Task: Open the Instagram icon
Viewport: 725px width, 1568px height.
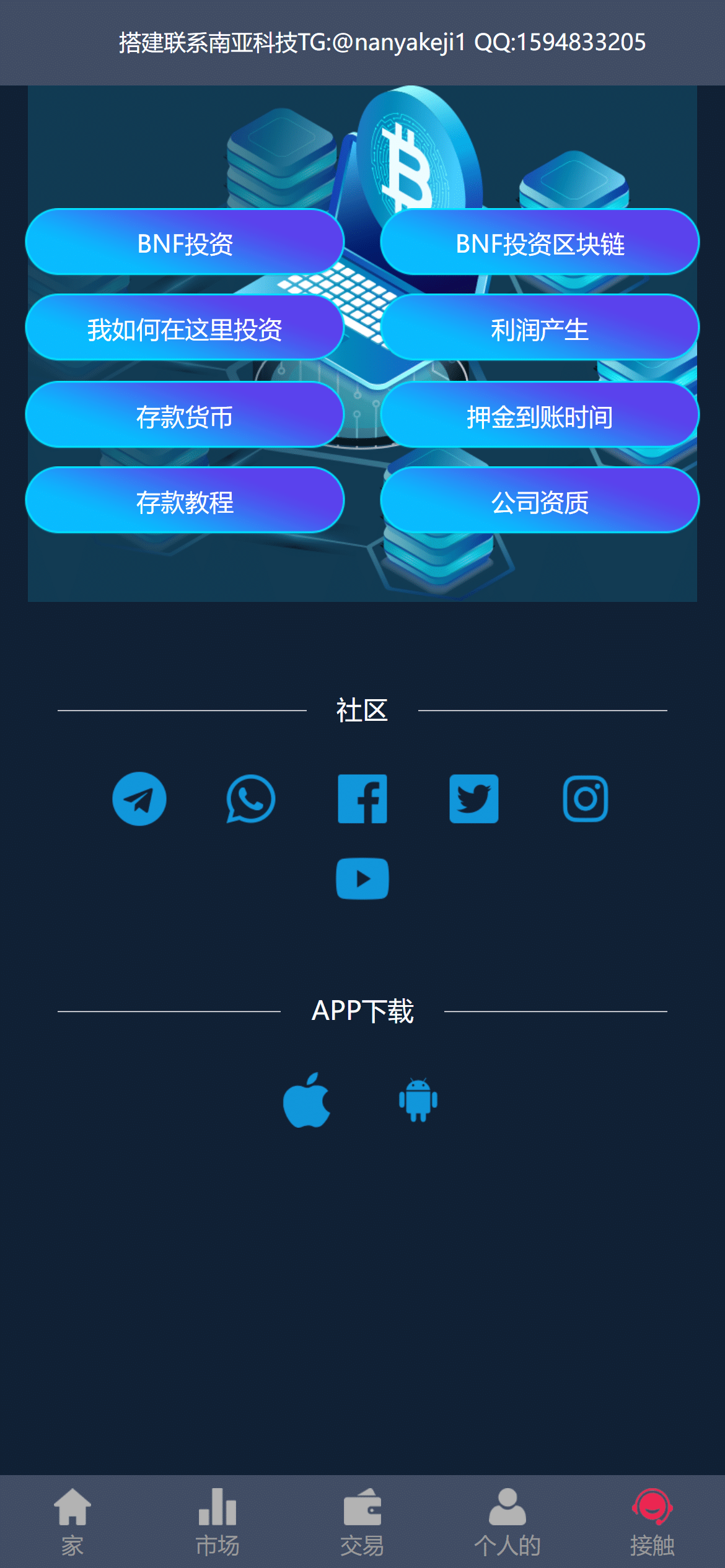Action: [586, 799]
